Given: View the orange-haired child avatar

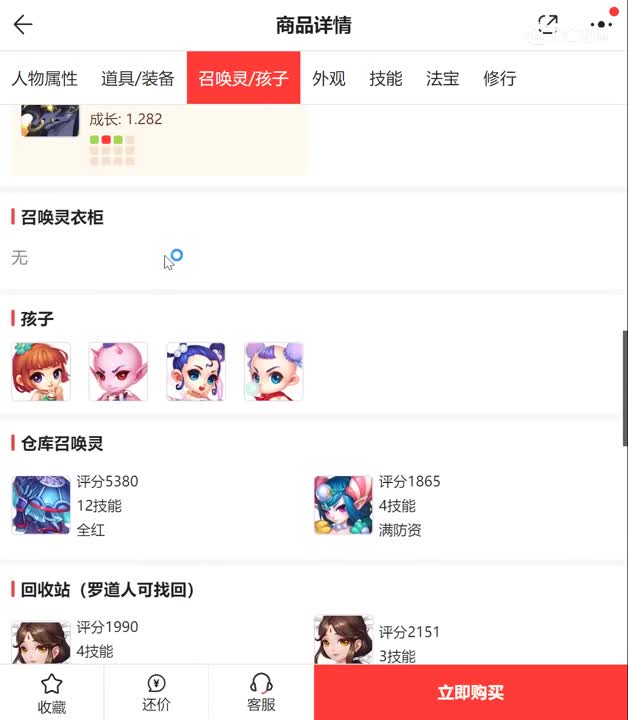Looking at the screenshot, I should click(41, 372).
